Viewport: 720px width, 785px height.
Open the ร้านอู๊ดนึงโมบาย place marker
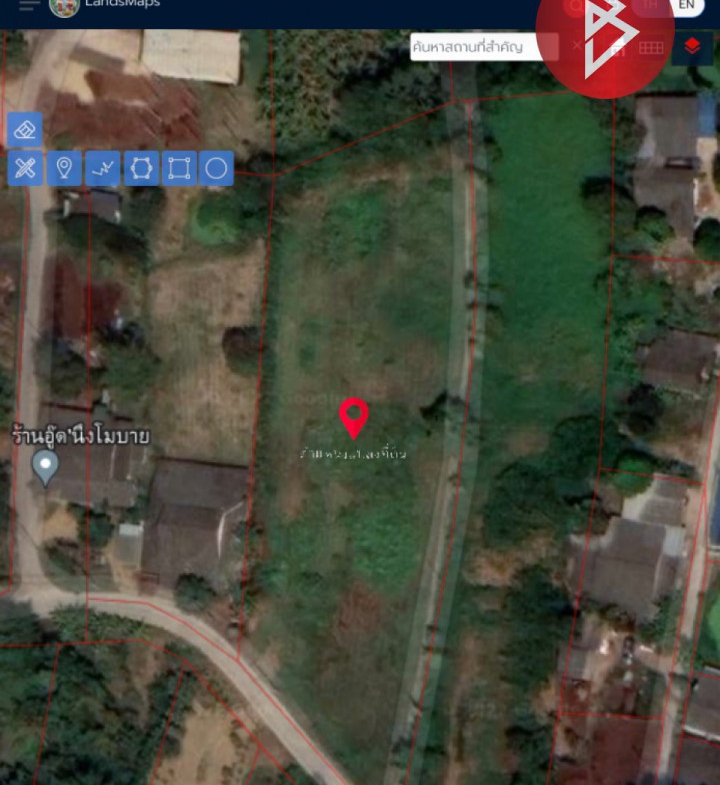tap(45, 466)
